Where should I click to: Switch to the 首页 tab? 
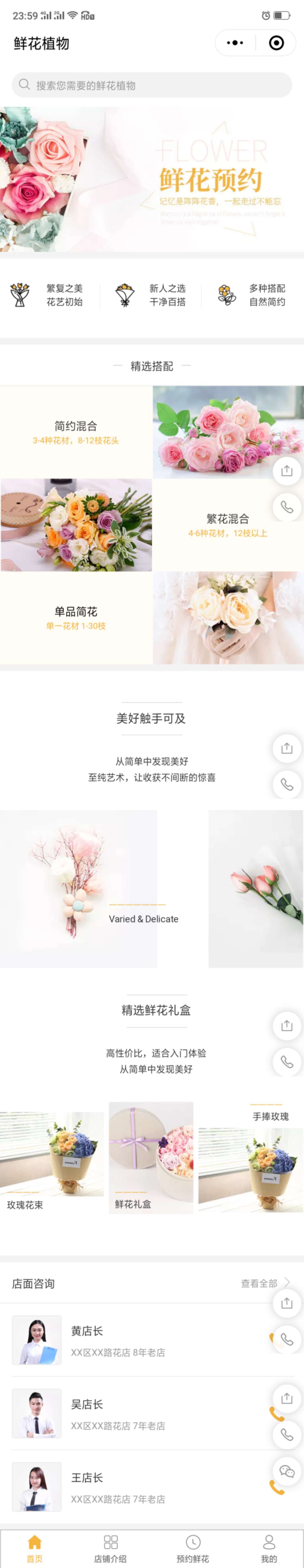pos(35,1548)
